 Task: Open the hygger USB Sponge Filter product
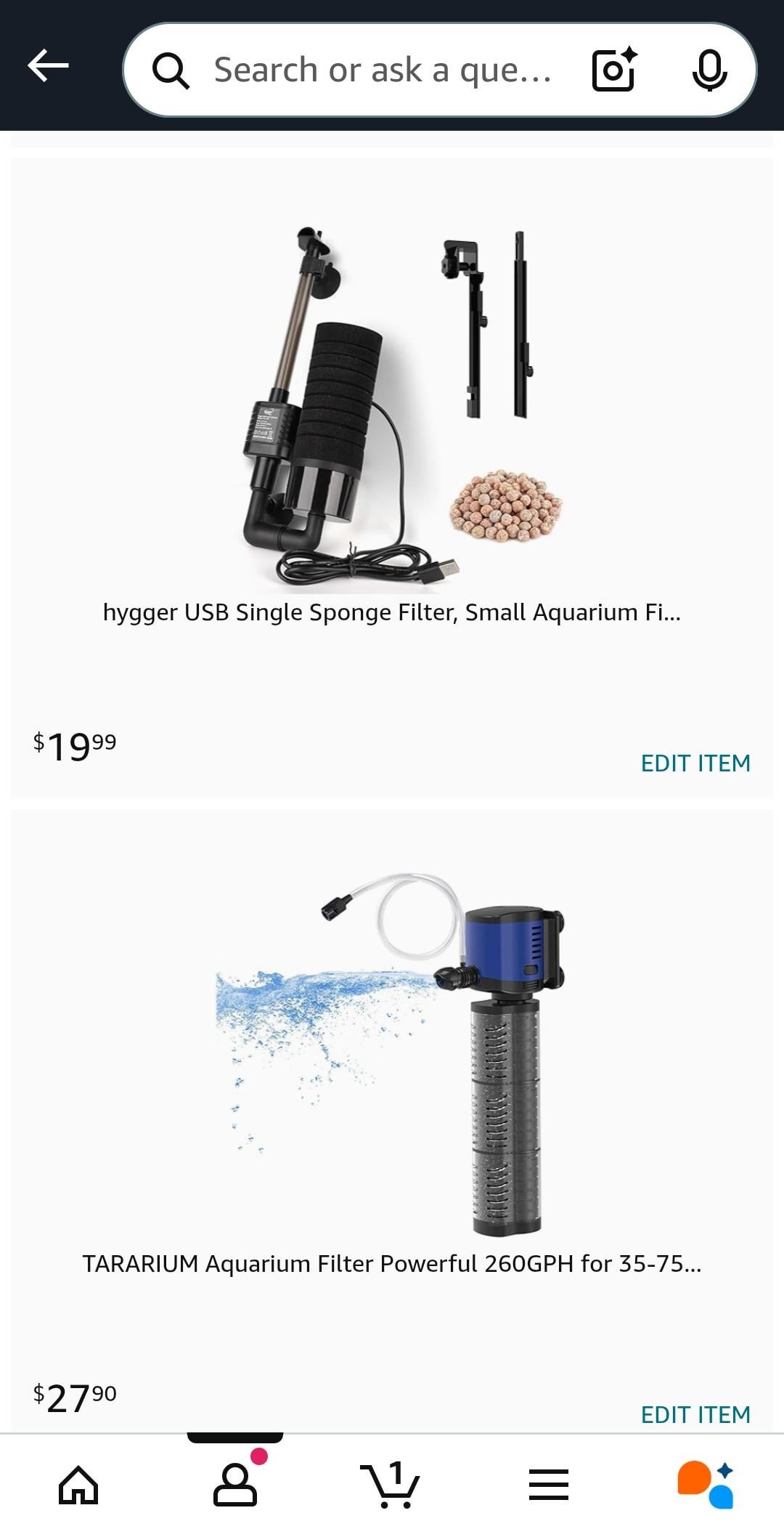coord(392,612)
